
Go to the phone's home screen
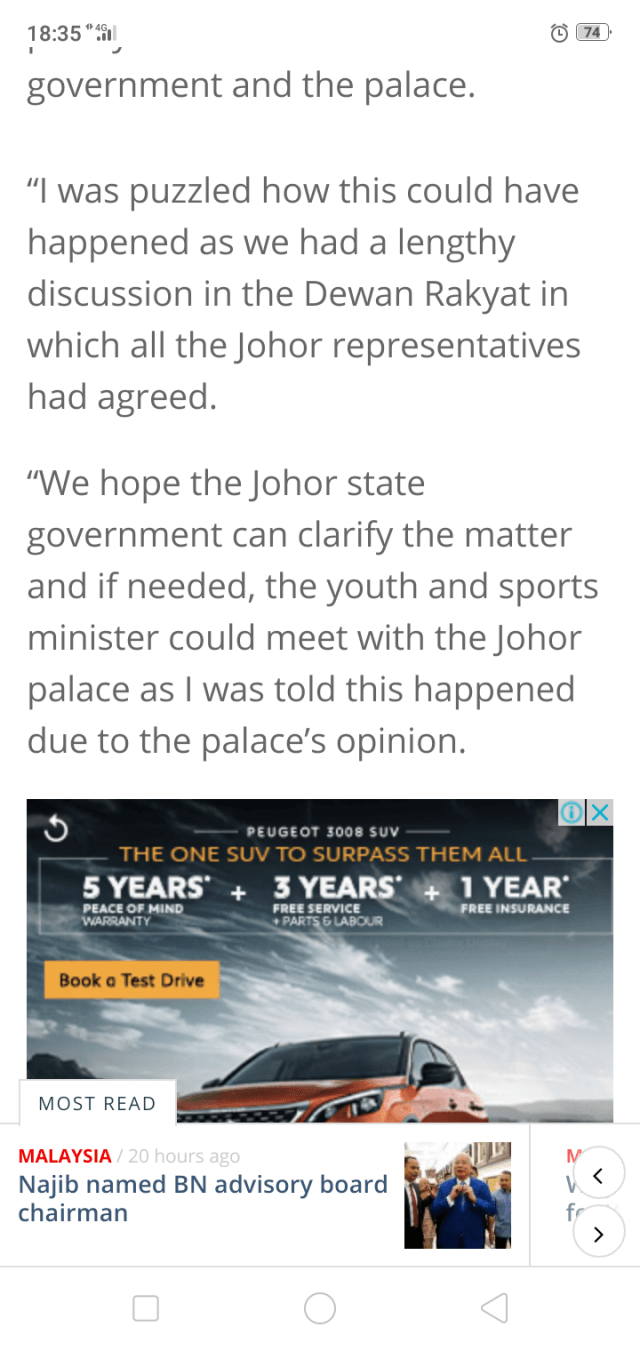click(320, 1307)
